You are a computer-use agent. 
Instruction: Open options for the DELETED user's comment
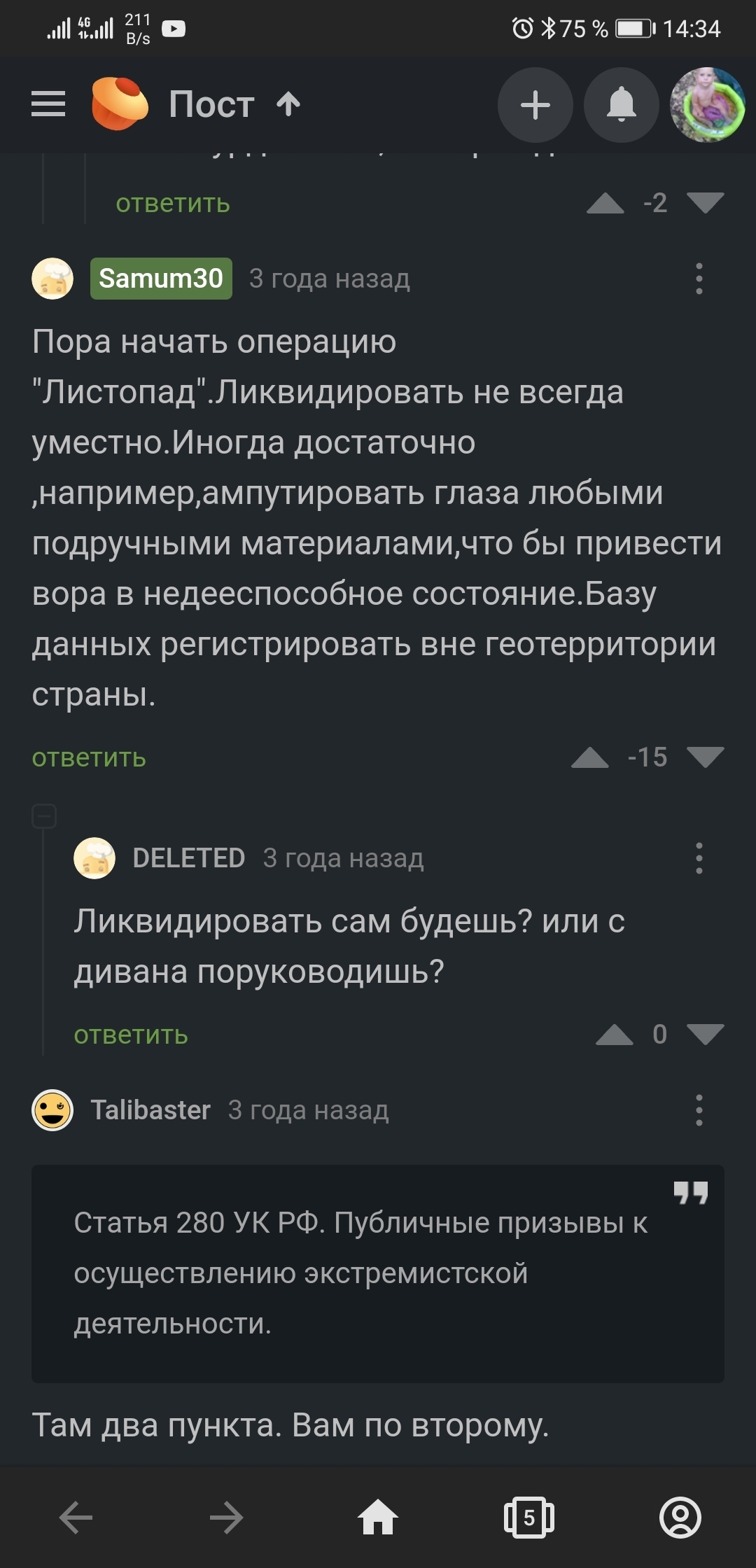coord(699,858)
